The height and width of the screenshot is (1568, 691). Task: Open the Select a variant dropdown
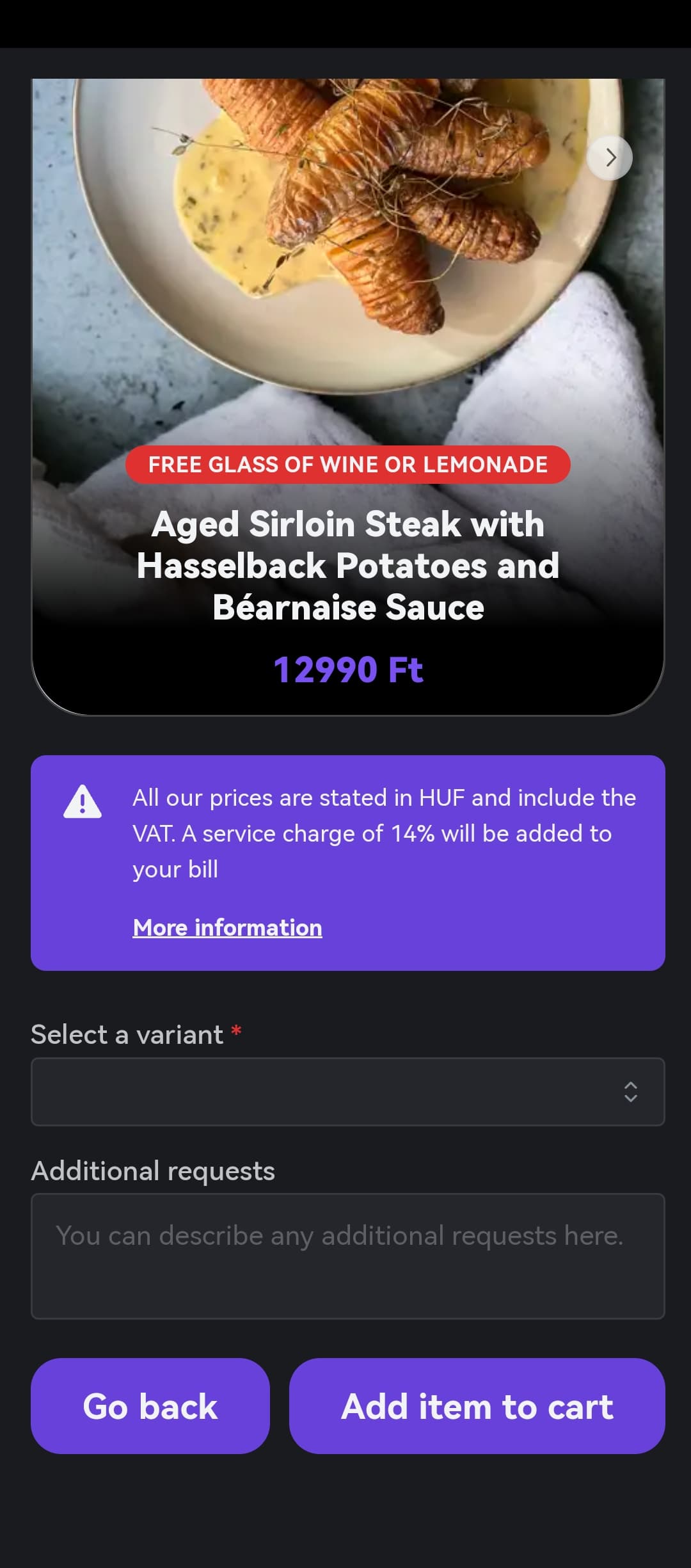click(347, 1092)
